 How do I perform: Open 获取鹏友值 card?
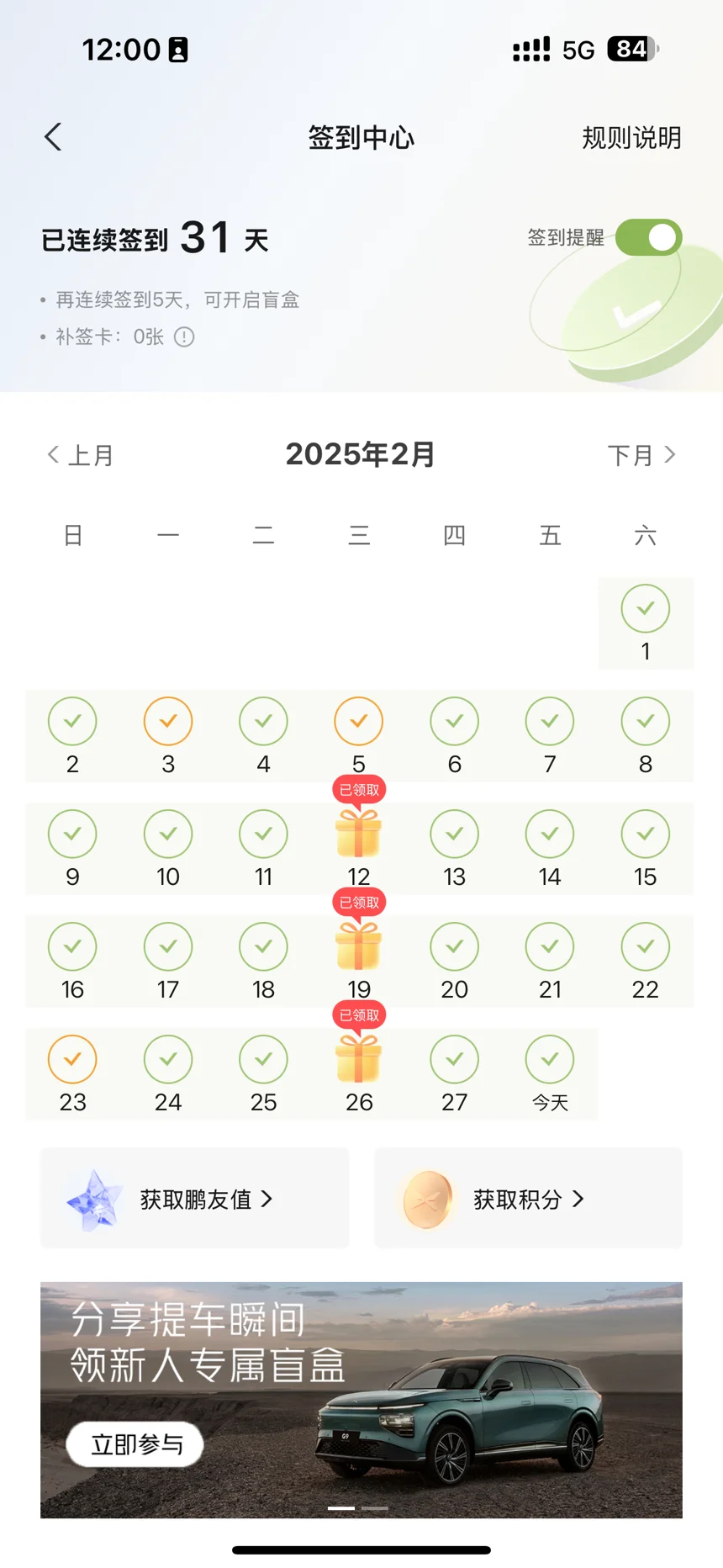pos(195,1199)
